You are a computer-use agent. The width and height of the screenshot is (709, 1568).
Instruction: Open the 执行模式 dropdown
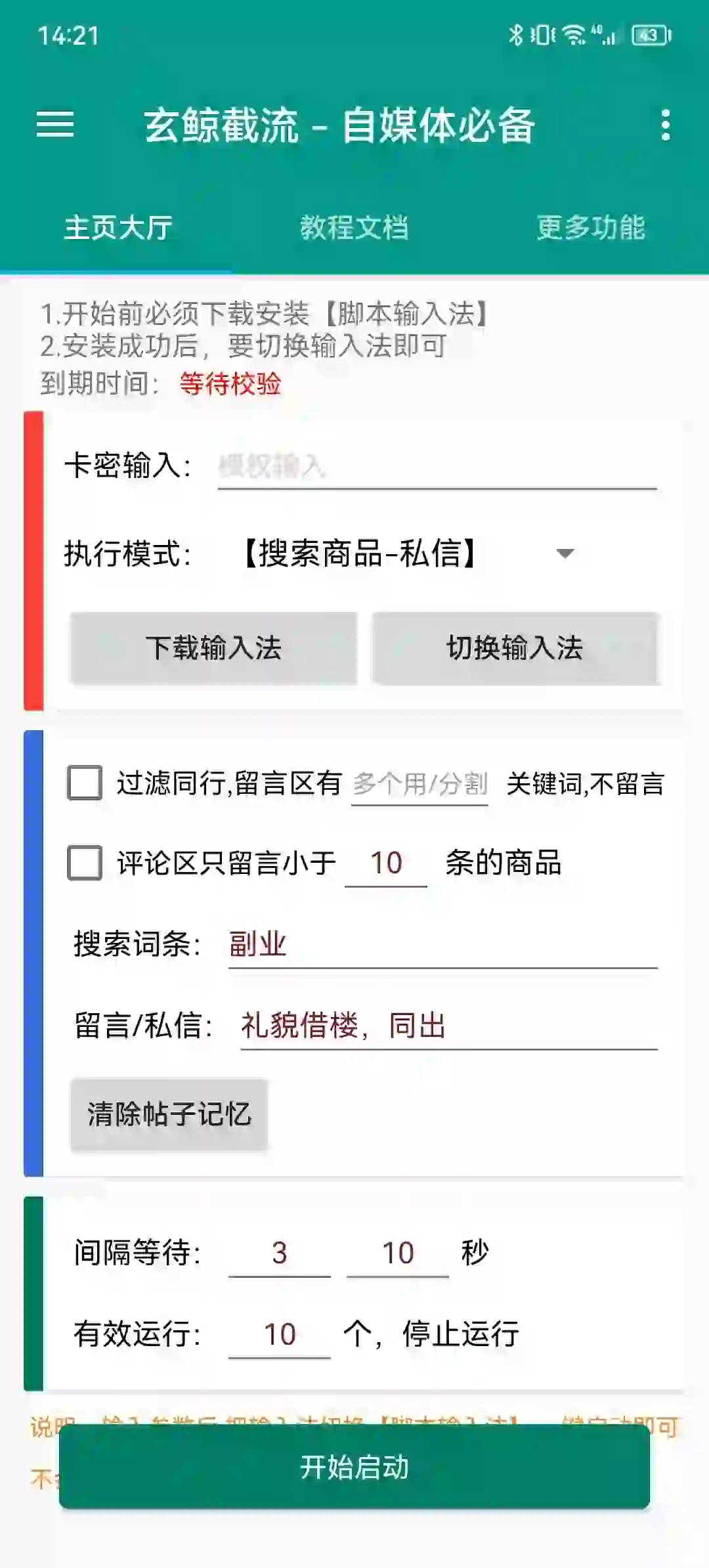pos(565,555)
